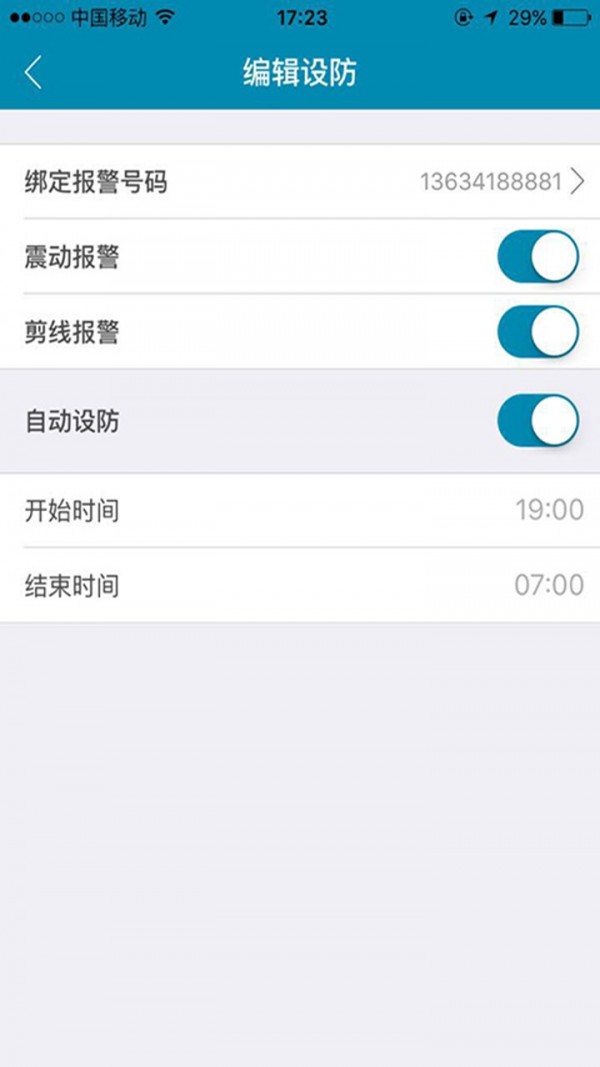
Task: Change the 开始时间 value 19:00
Action: point(549,510)
